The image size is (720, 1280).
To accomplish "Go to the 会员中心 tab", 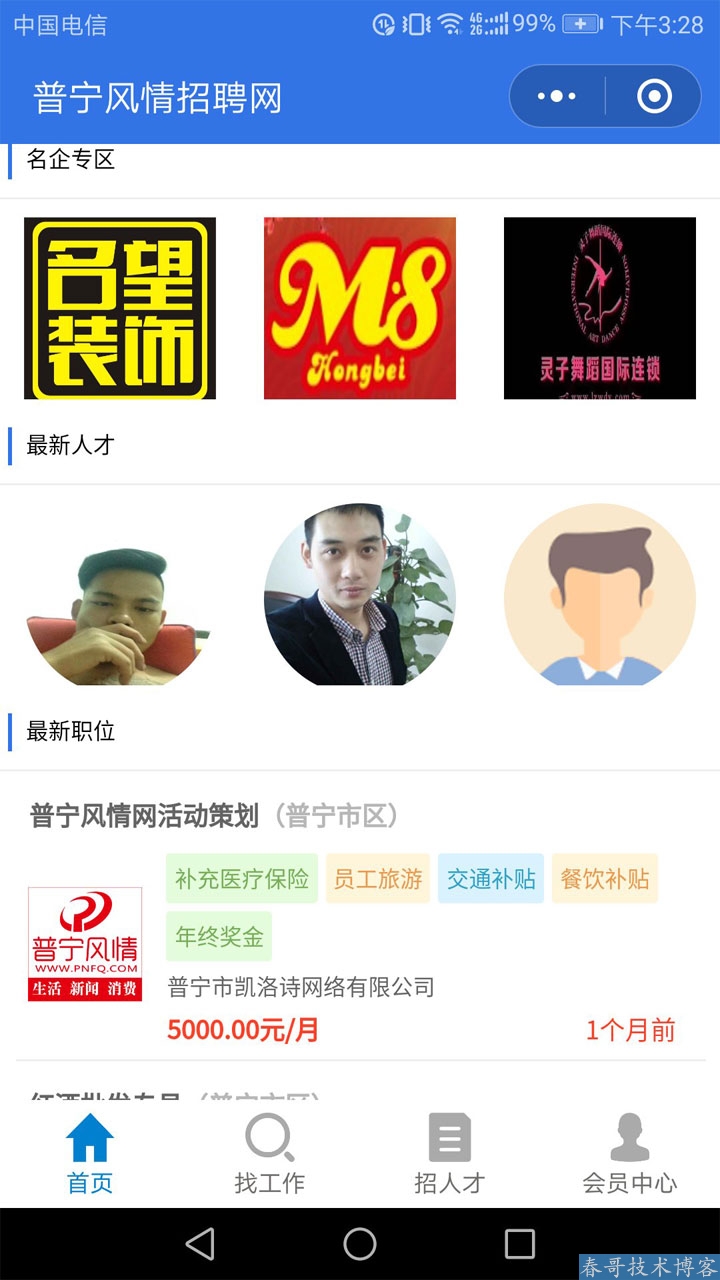I will tap(630, 1154).
